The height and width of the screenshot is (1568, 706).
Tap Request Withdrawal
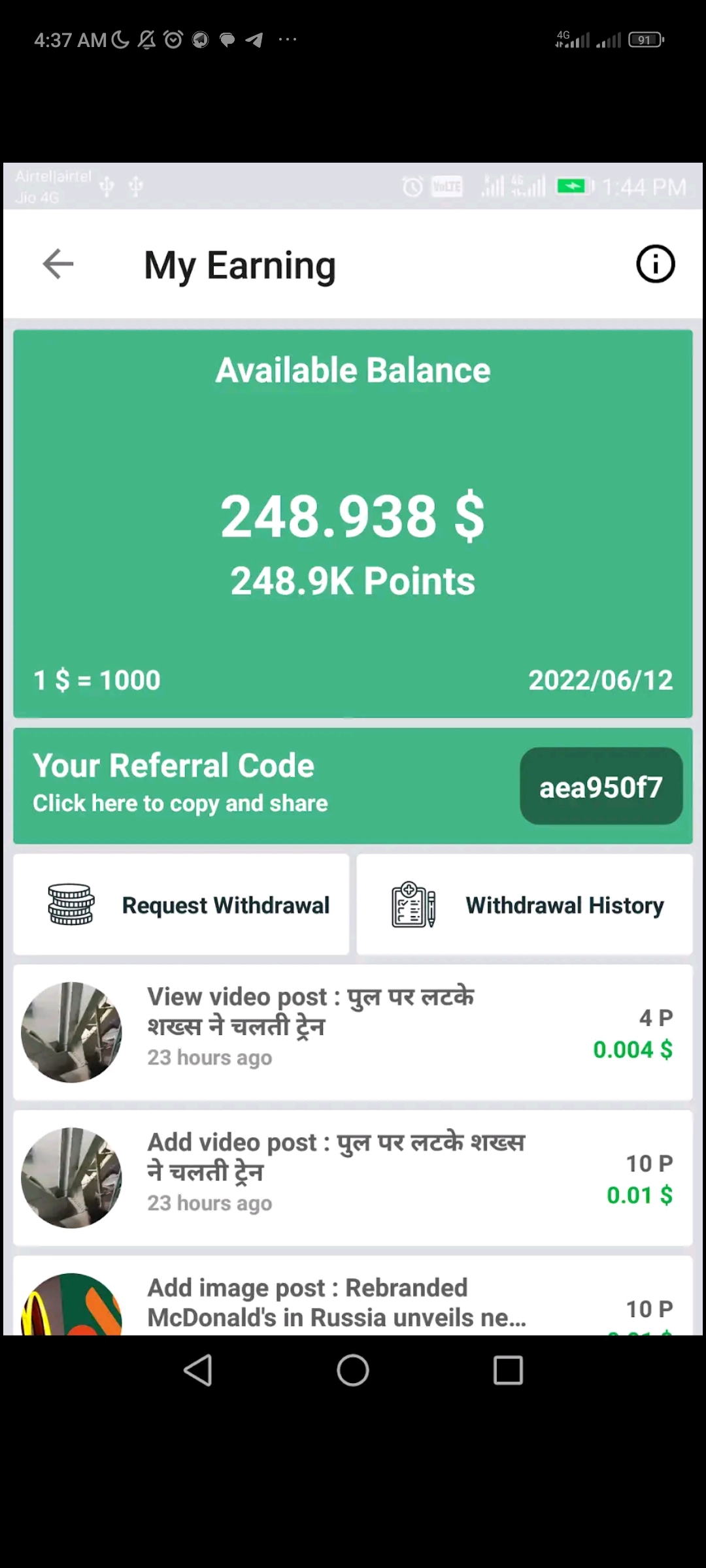181,905
